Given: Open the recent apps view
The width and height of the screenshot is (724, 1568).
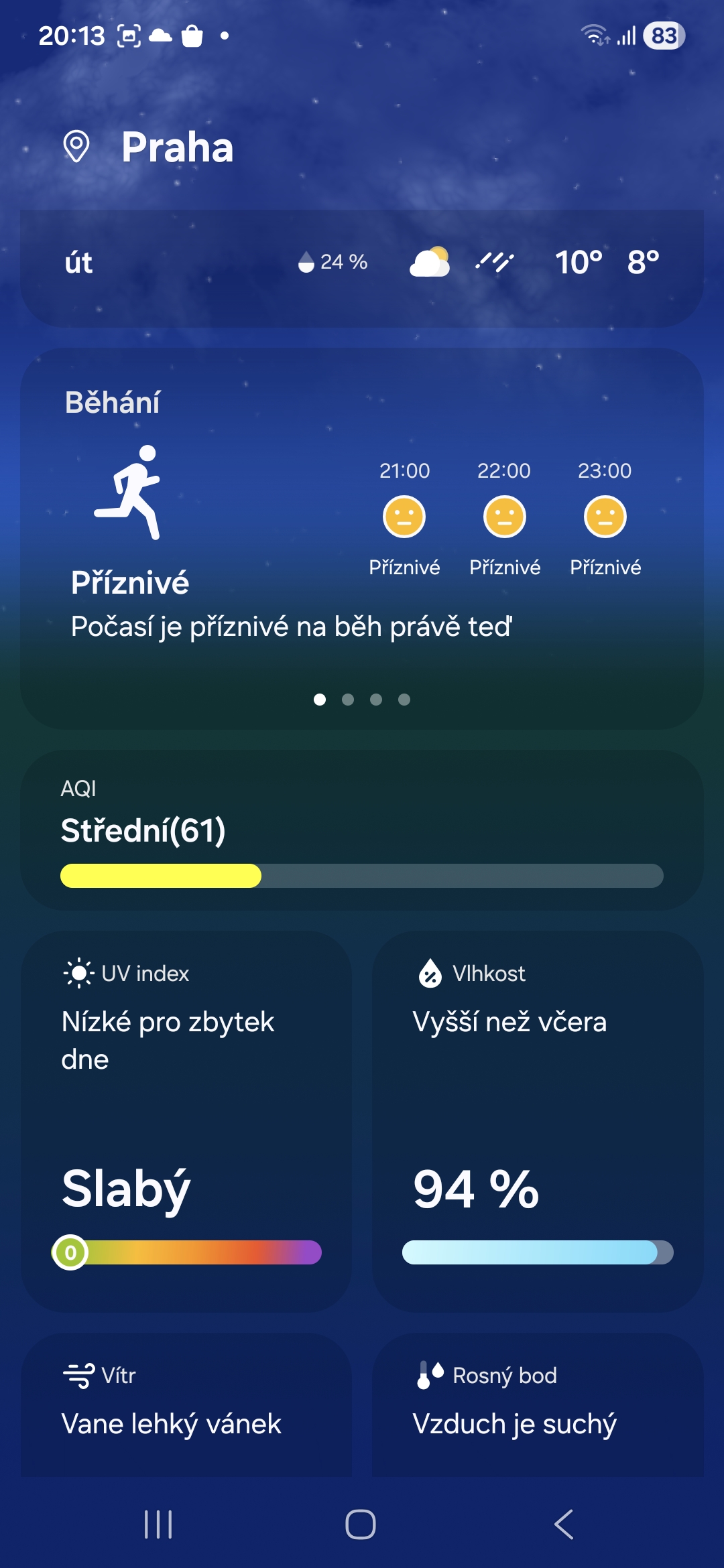Looking at the screenshot, I should pyautogui.click(x=159, y=1524).
